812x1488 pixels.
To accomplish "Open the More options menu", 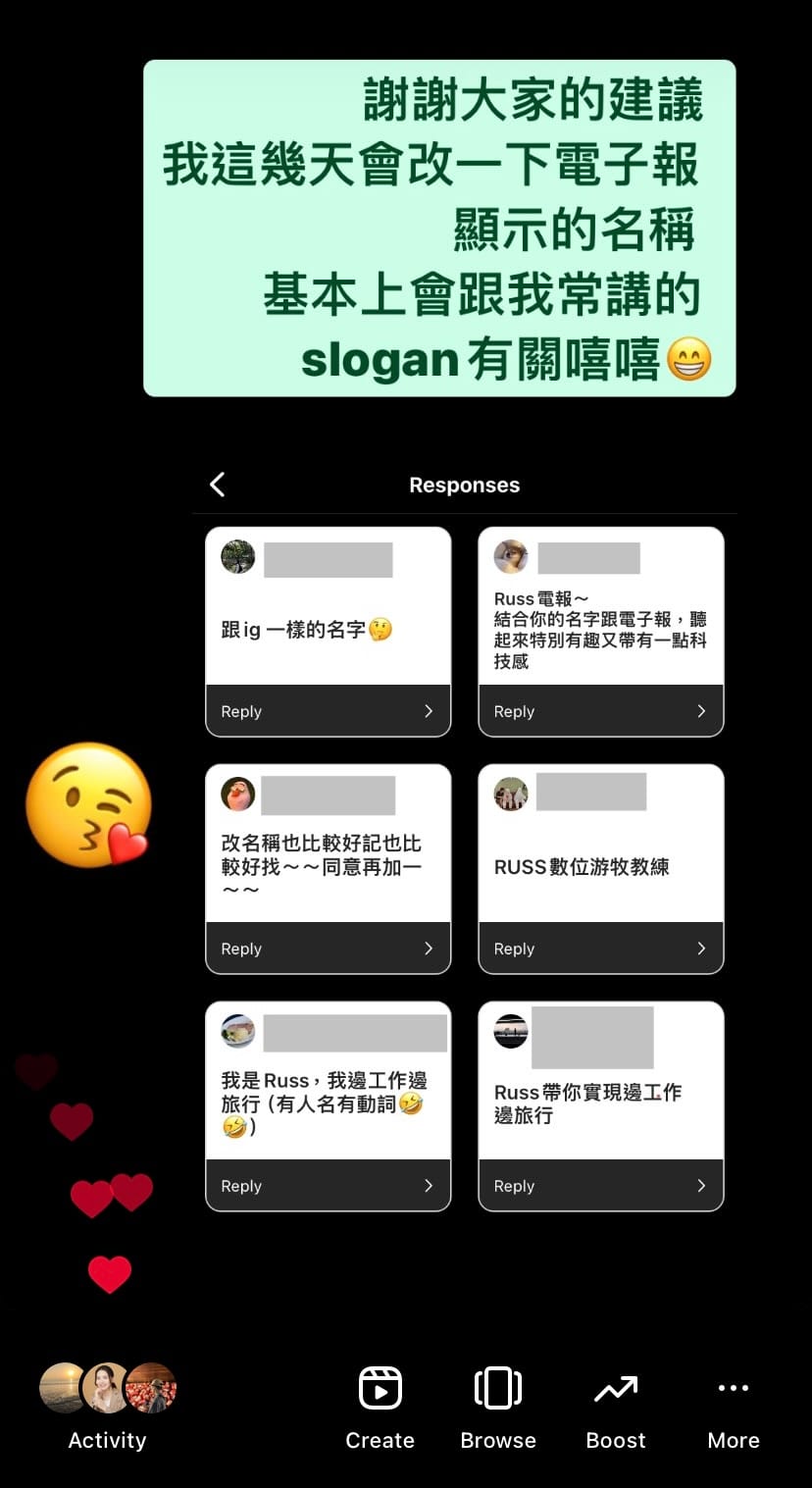I will tap(733, 1405).
